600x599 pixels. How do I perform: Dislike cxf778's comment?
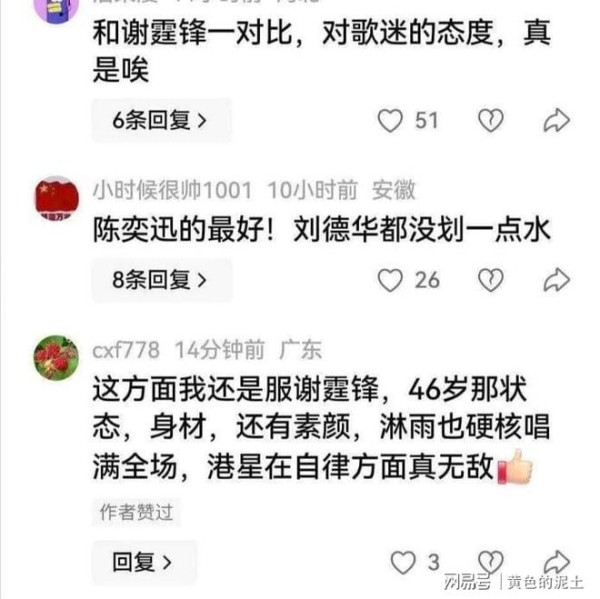tap(490, 562)
